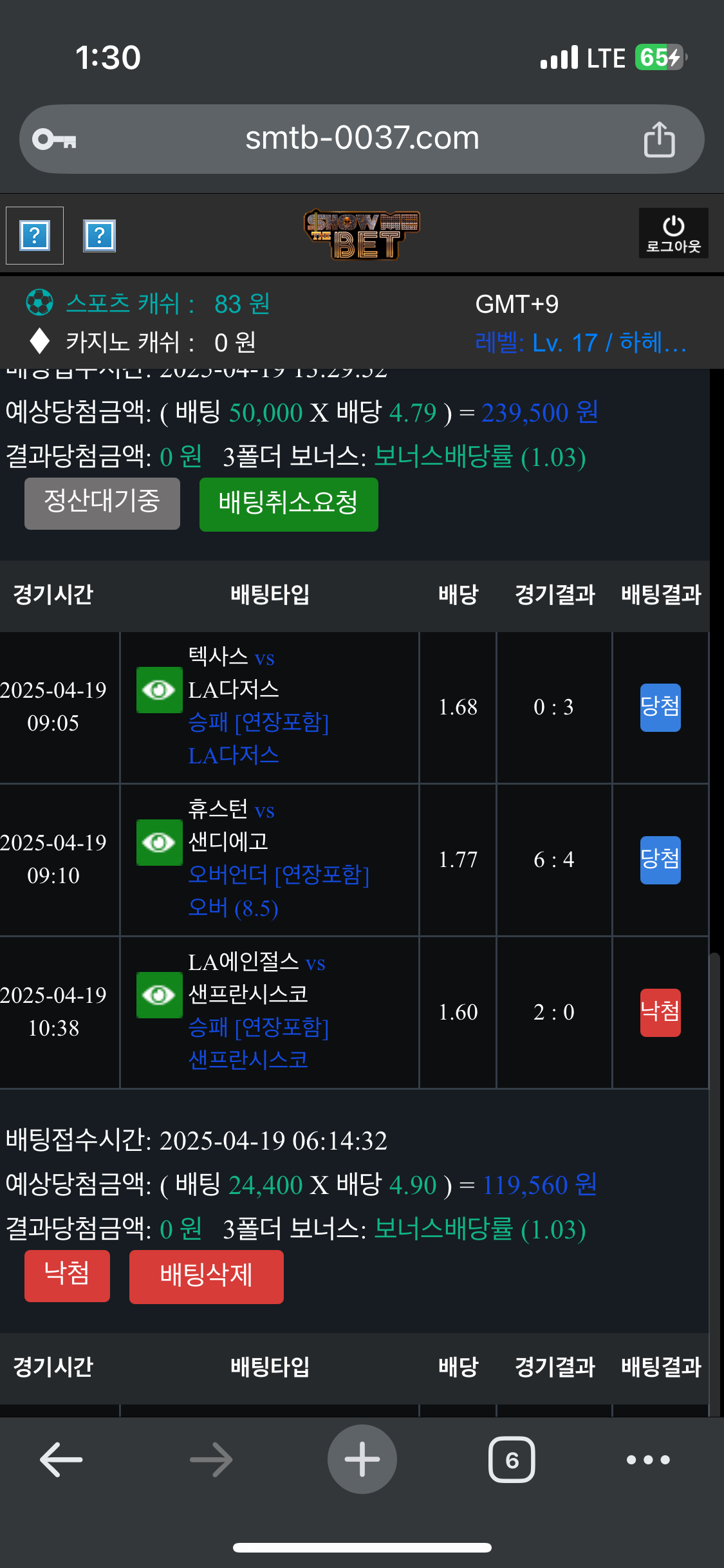Share the page via the share icon
The width and height of the screenshot is (724, 1568).
point(659,139)
